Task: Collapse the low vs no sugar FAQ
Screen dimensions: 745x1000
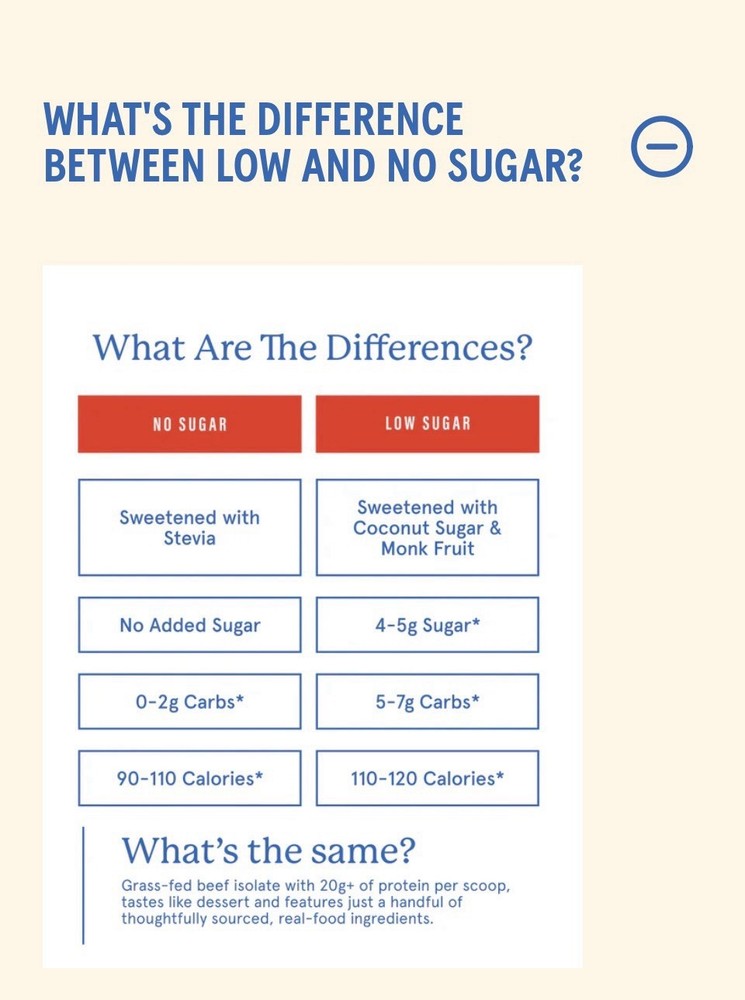Action: (662, 147)
